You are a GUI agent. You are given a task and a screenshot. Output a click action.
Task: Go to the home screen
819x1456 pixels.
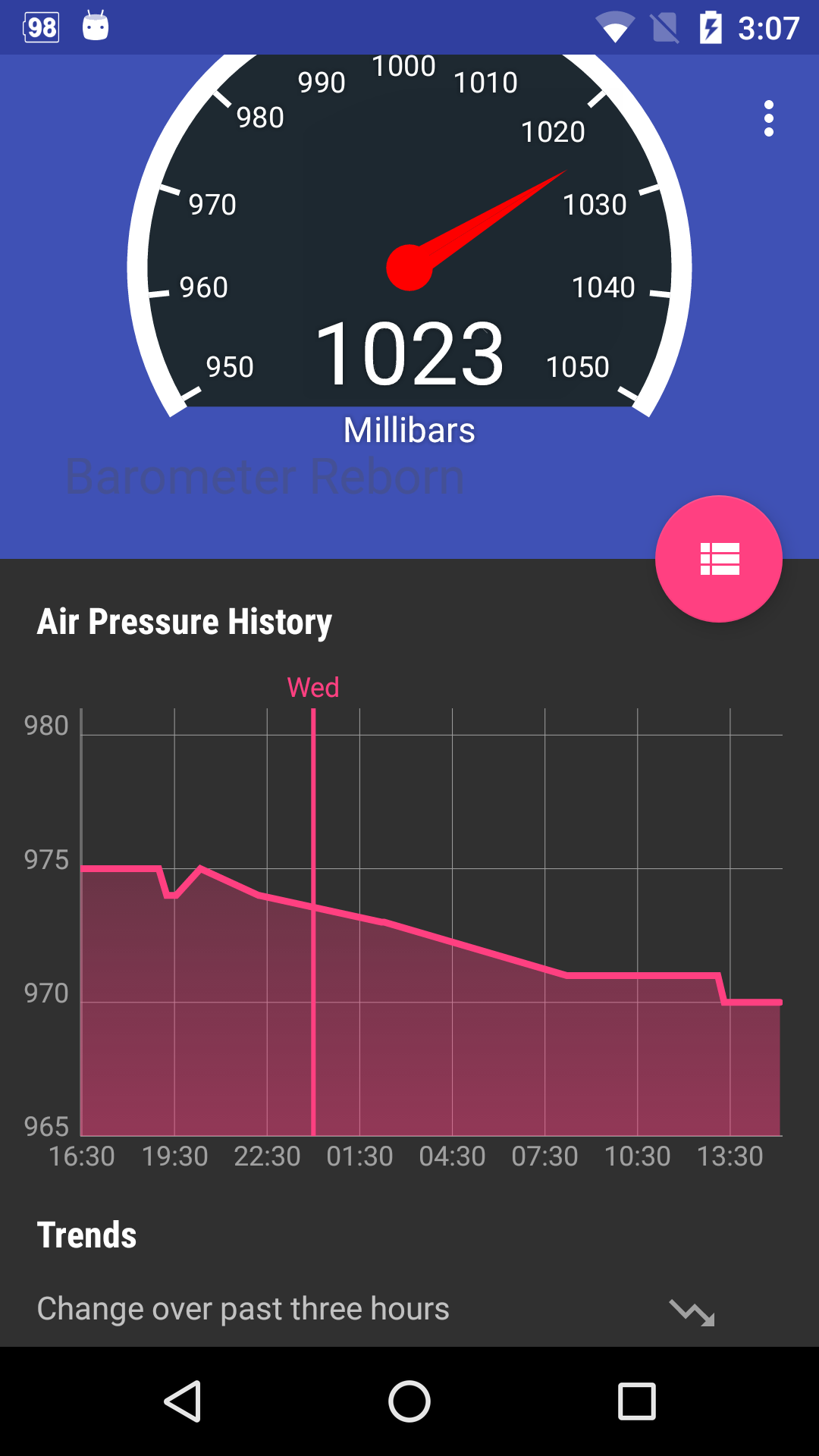(x=409, y=1401)
